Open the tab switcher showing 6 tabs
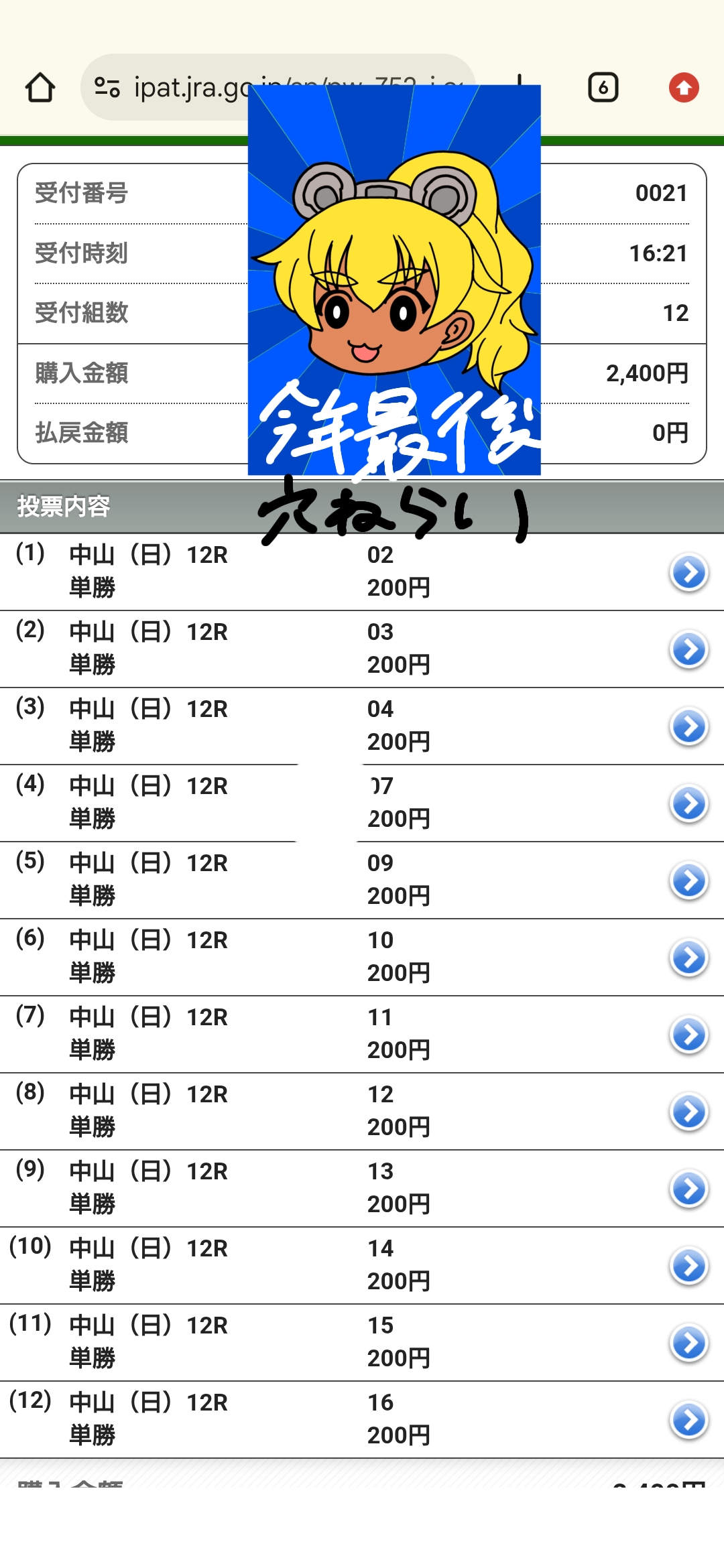This screenshot has width=724, height=1568. pos(603,88)
